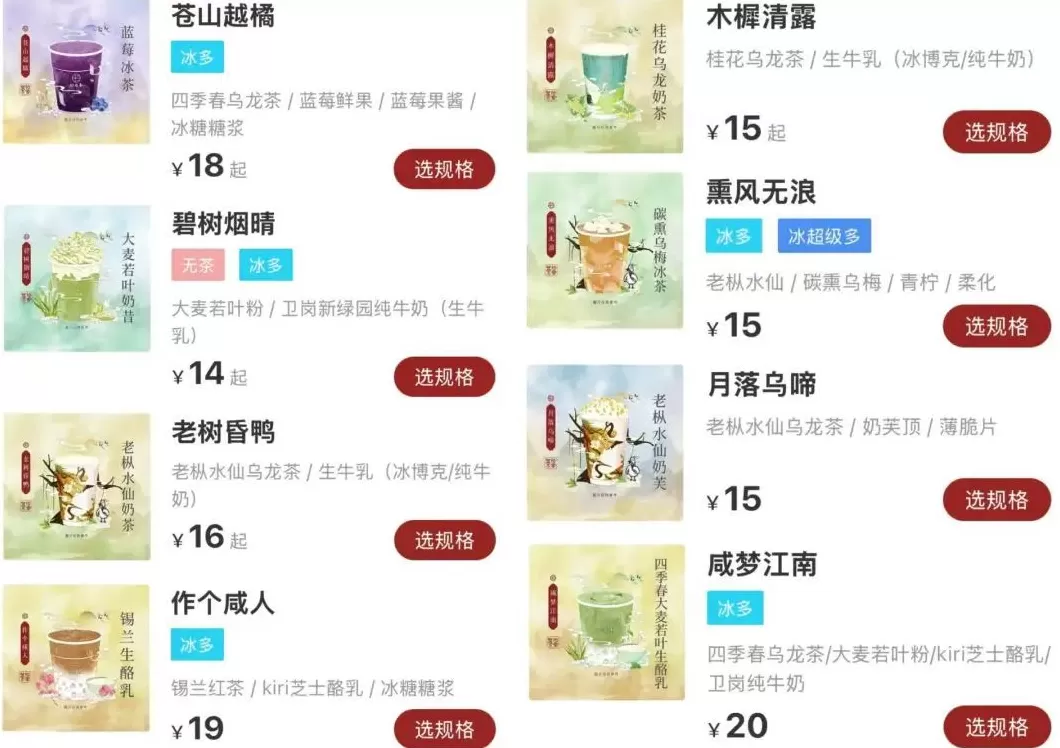Screen dimensions: 1060x748
Task: Select 选规格 for 月落乌啼
Action: (x=996, y=500)
